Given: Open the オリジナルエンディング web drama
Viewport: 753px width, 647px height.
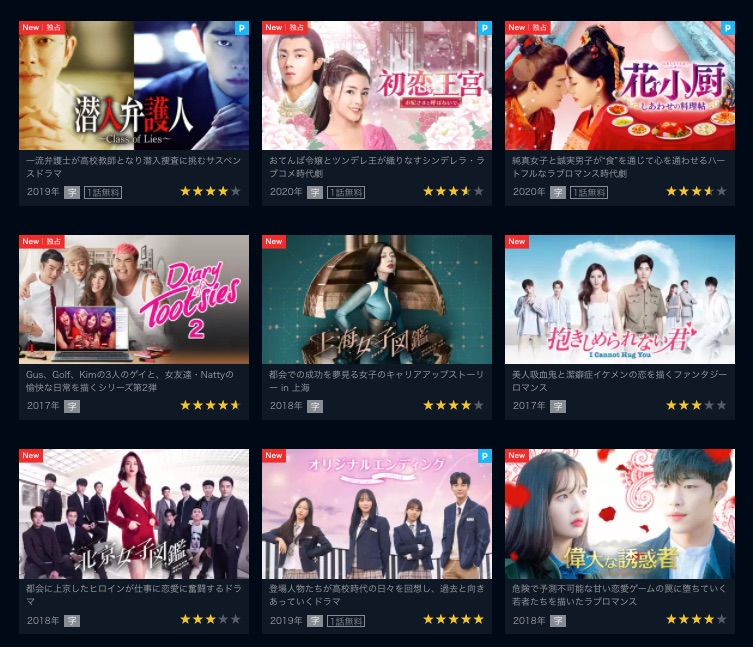Looking at the screenshot, I should [x=377, y=513].
